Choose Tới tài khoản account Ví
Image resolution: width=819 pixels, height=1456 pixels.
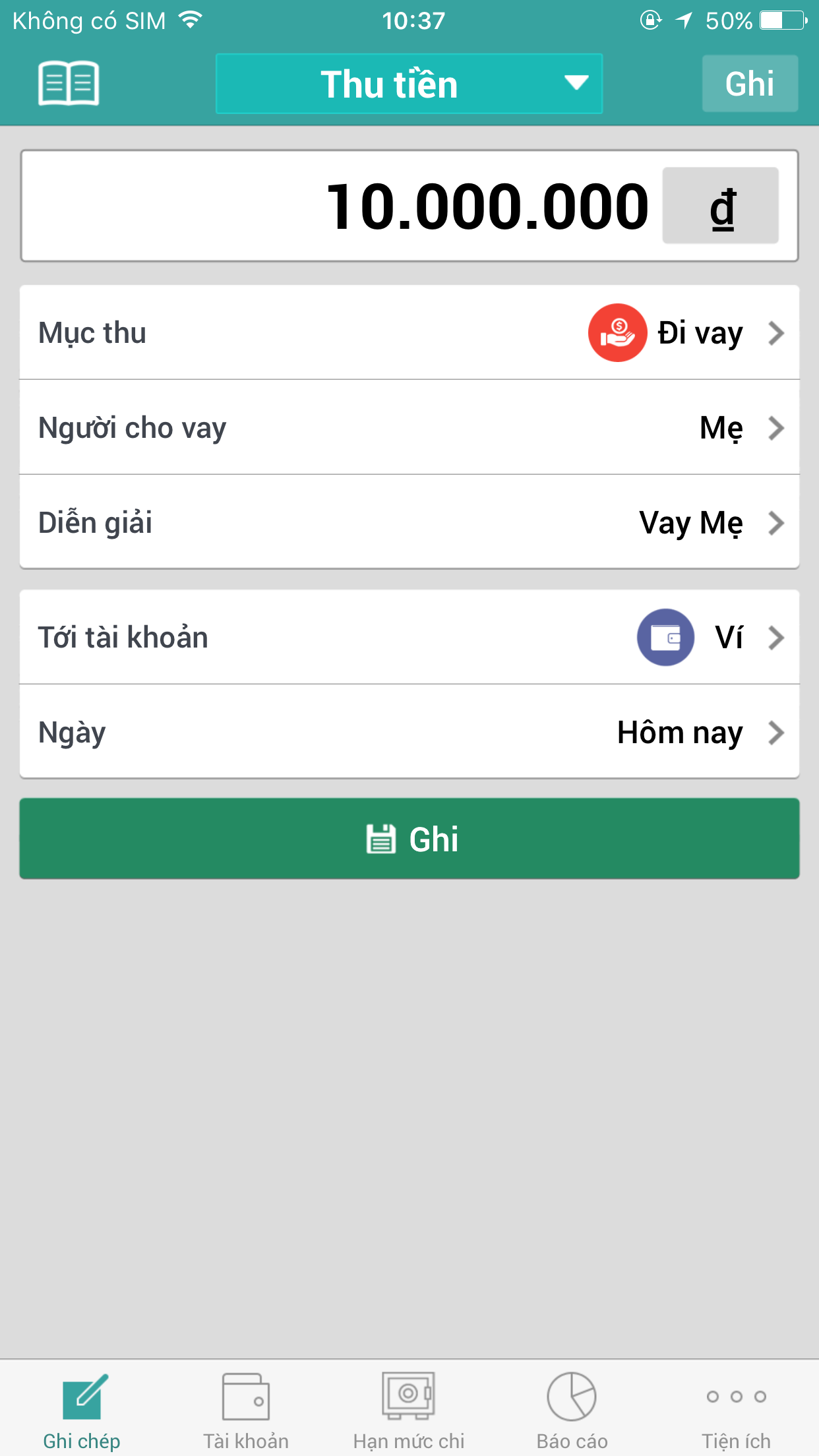(409, 637)
